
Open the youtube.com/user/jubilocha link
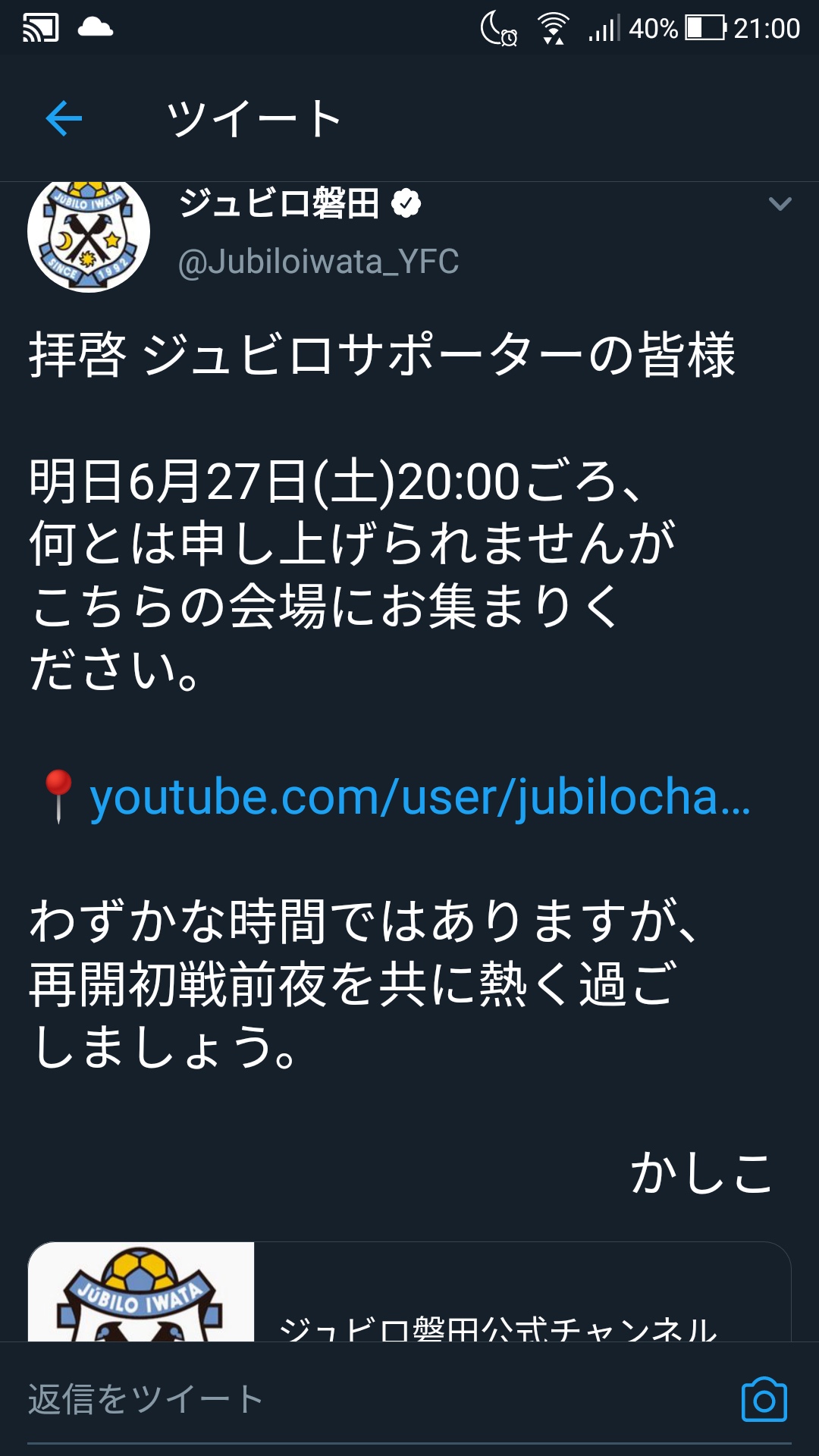coord(420,797)
